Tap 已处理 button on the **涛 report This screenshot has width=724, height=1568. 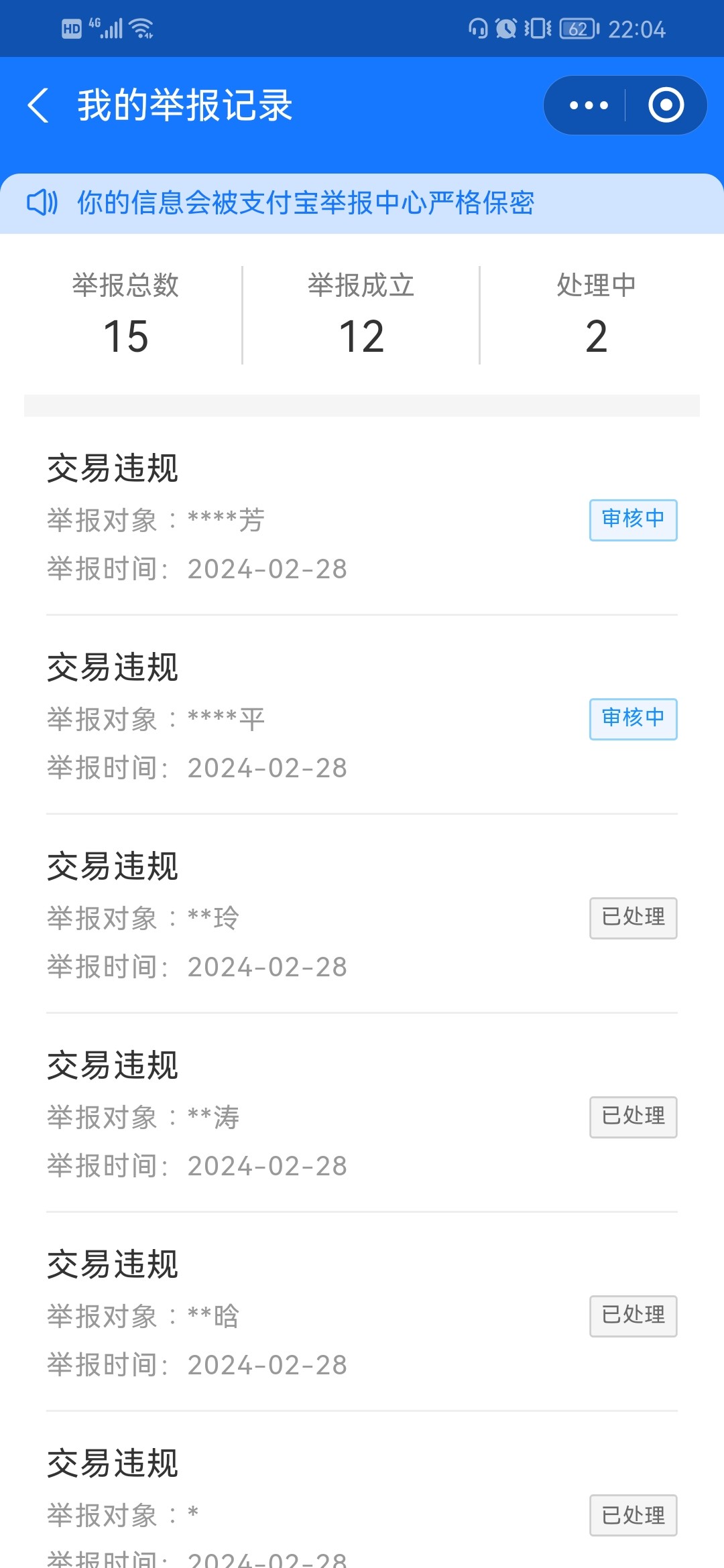click(x=633, y=1116)
